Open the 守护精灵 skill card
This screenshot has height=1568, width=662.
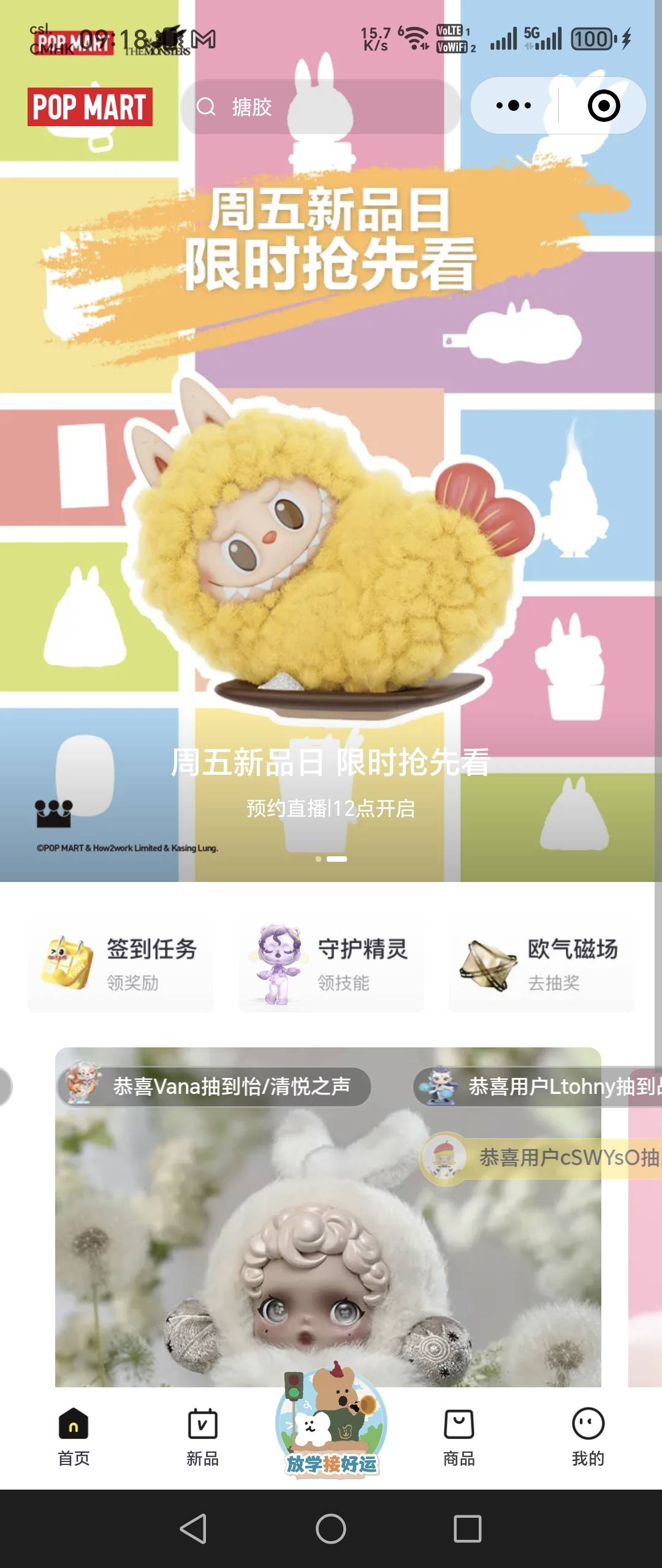click(x=331, y=965)
